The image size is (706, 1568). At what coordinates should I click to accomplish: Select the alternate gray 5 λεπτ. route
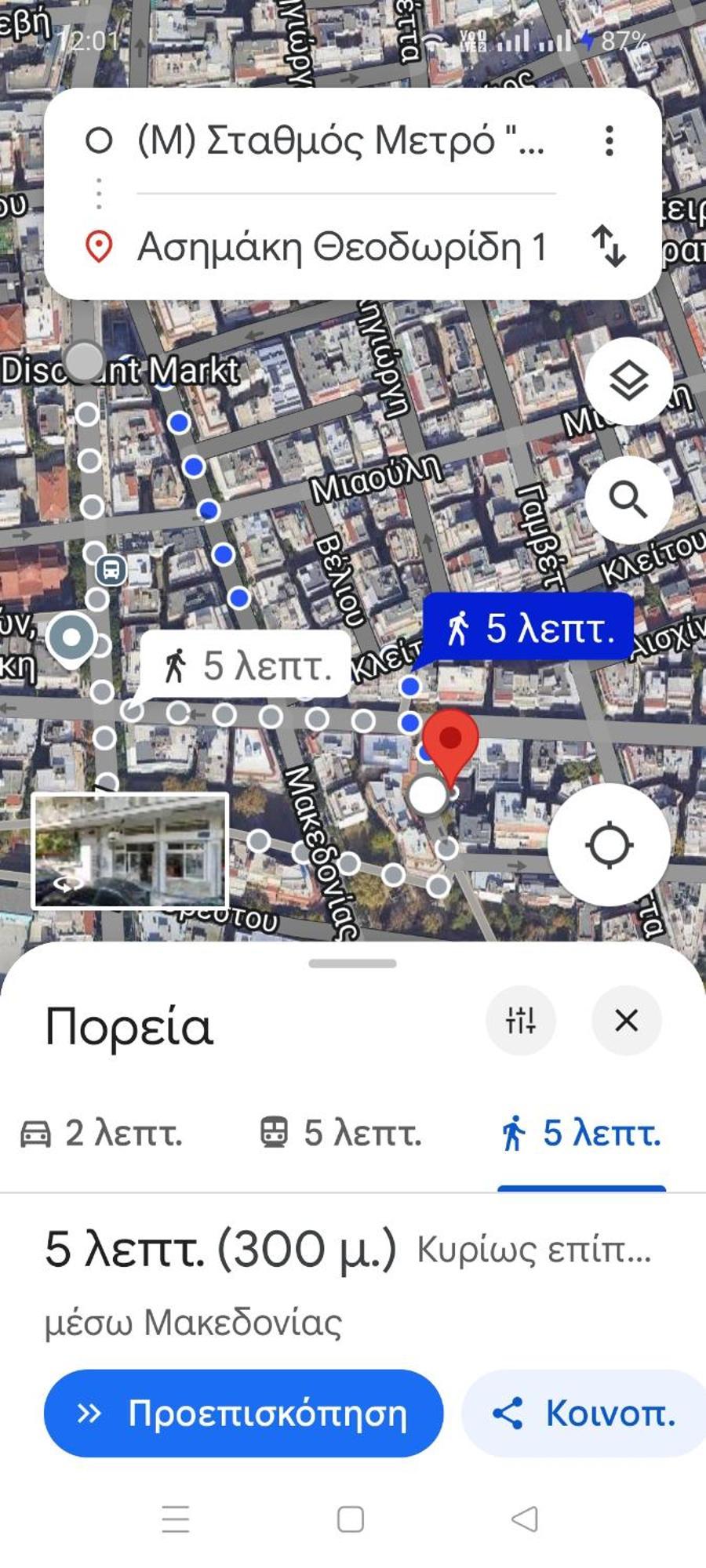coord(245,666)
